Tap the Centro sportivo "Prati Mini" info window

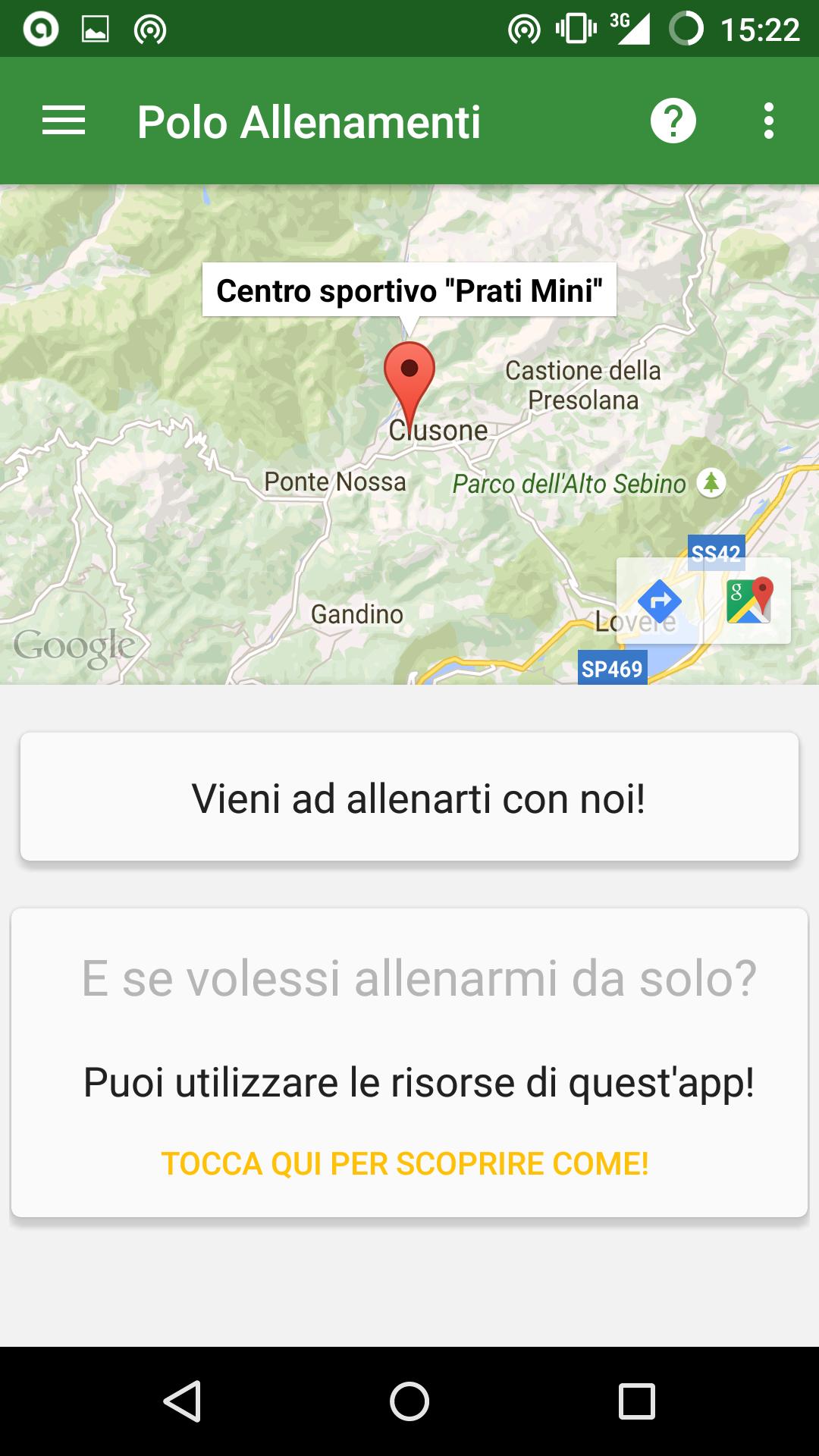pos(409,290)
